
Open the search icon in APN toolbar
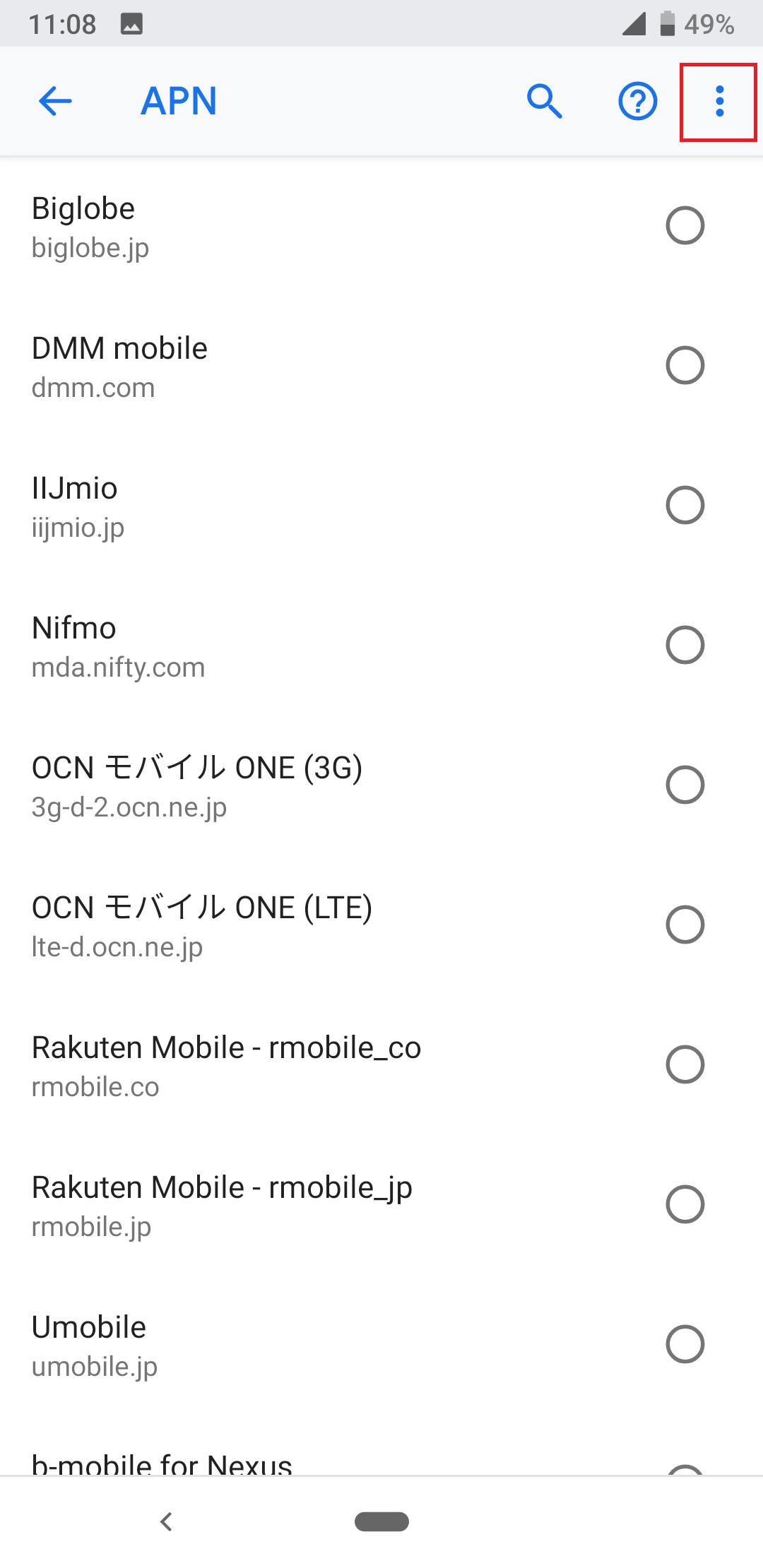click(x=544, y=101)
